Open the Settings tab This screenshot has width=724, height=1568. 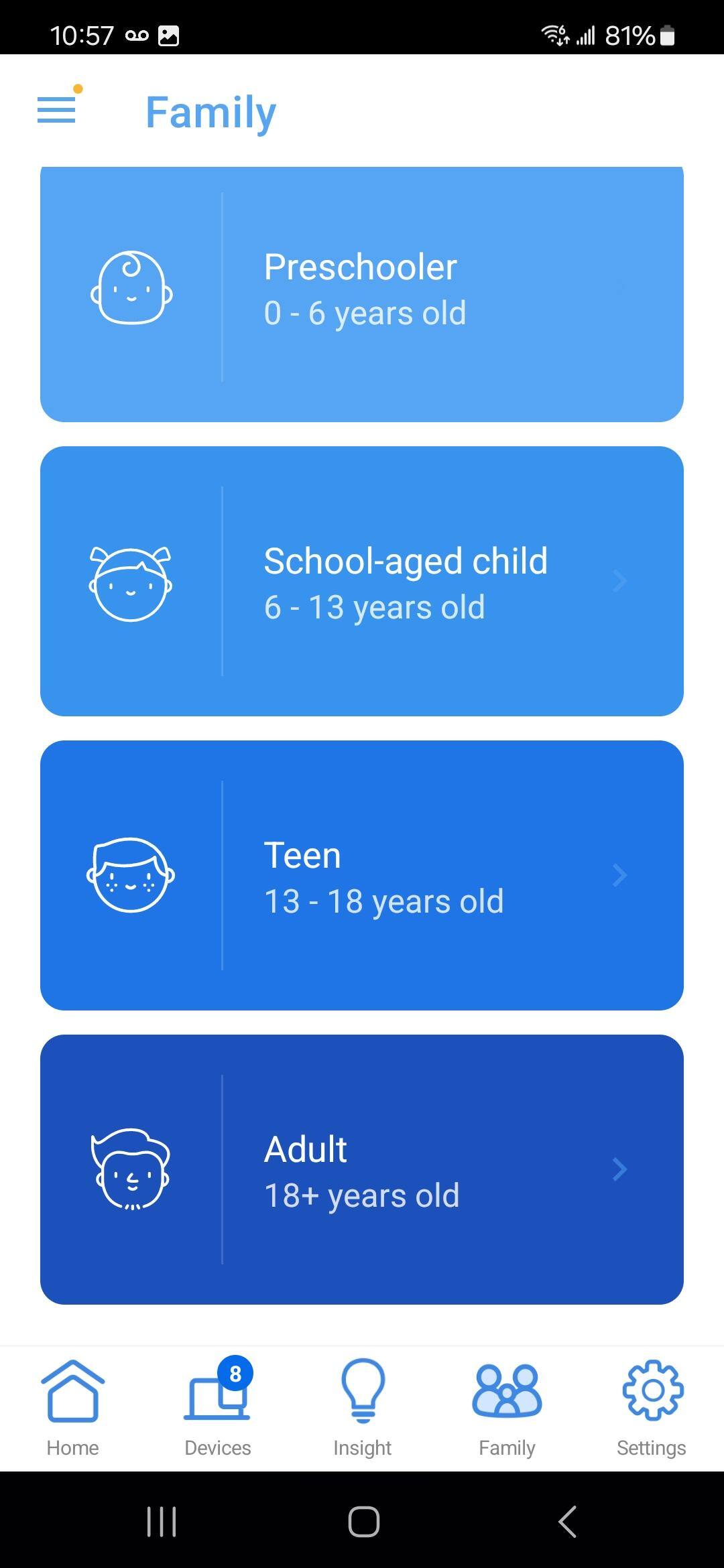pyautogui.click(x=652, y=1407)
